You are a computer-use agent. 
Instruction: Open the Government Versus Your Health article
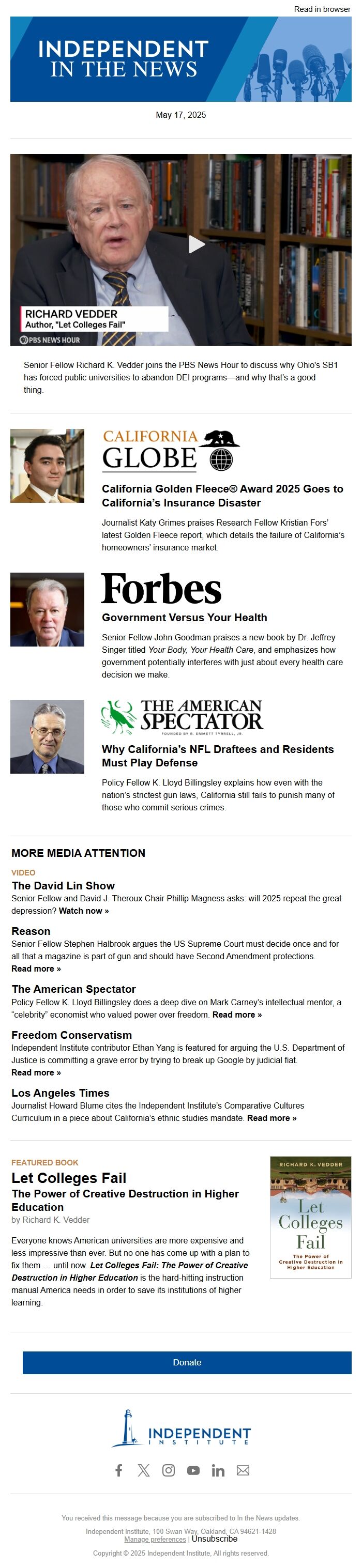coord(184,617)
